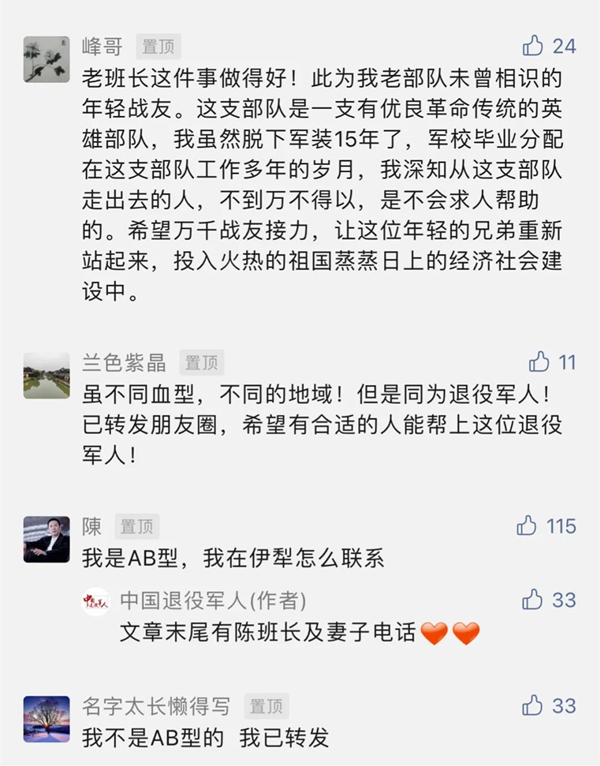Viewport: 600px width, 766px height.
Task: Open 陳's profile avatar
Action: point(46,539)
